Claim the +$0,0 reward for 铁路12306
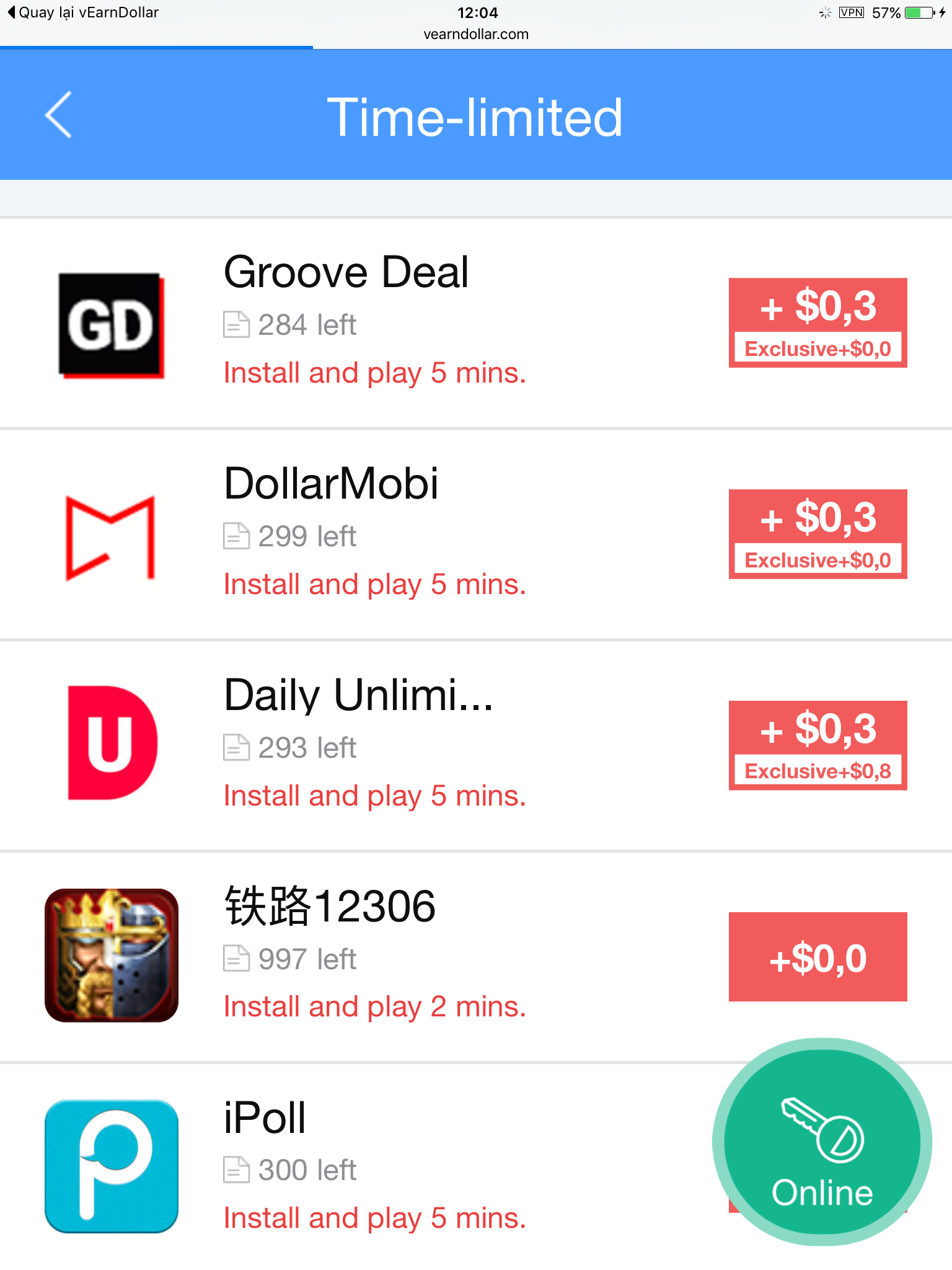This screenshot has height=1270, width=952. point(818,957)
